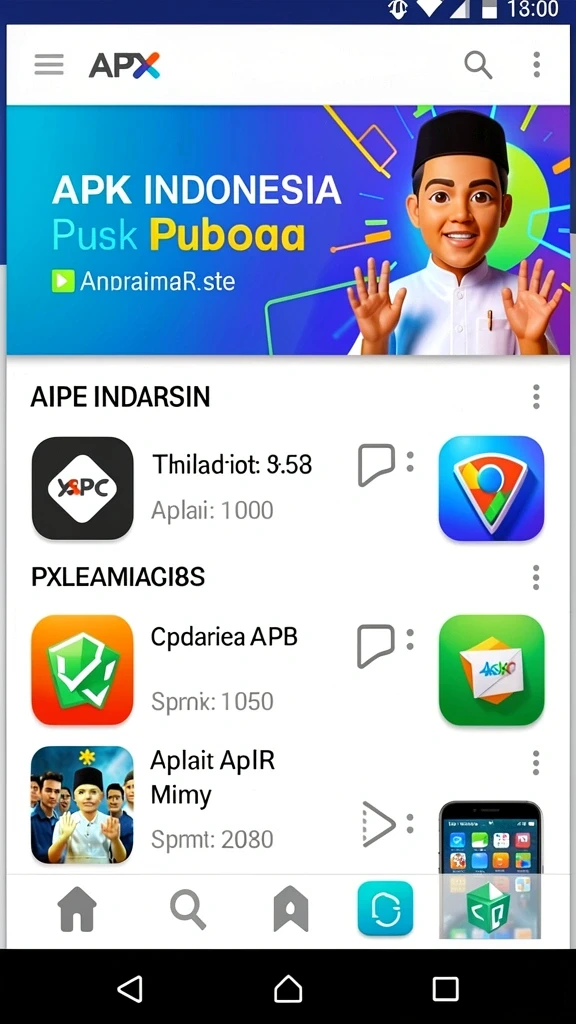Go to the Home tab
The image size is (576, 1024).
[77, 909]
